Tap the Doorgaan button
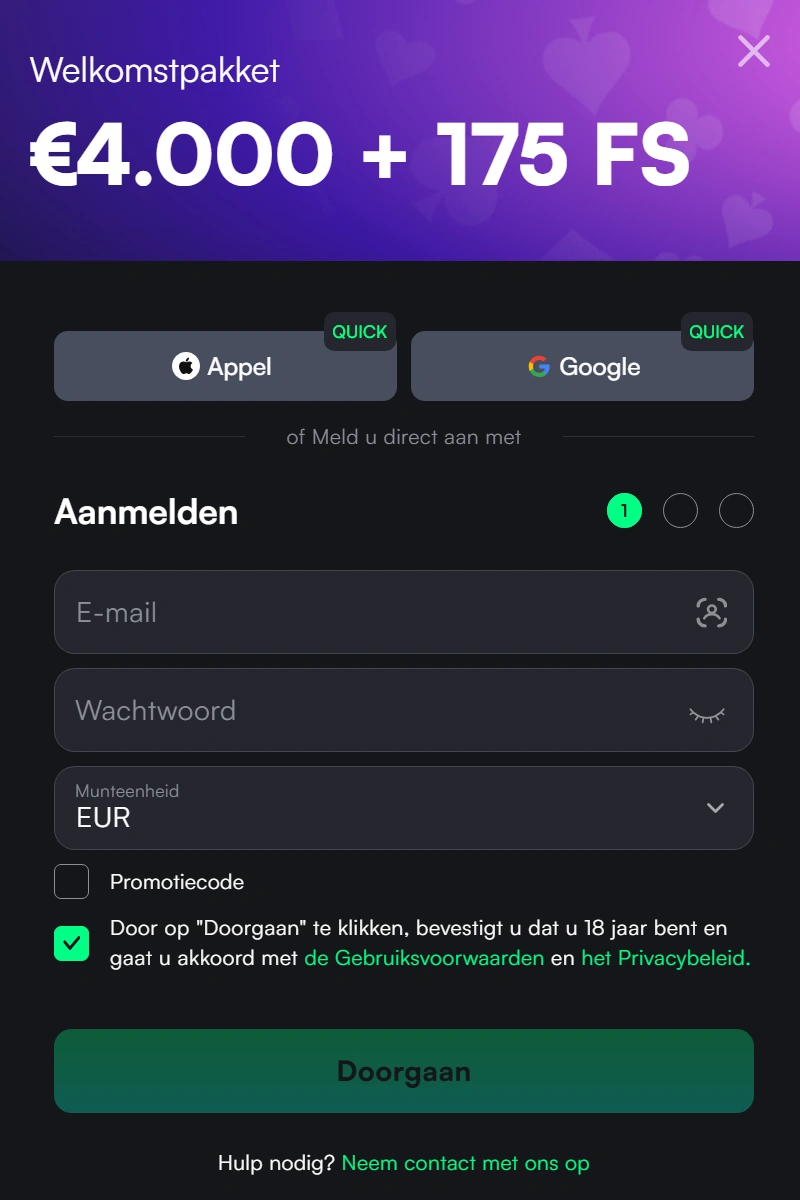This screenshot has width=800, height=1200. click(x=404, y=1071)
